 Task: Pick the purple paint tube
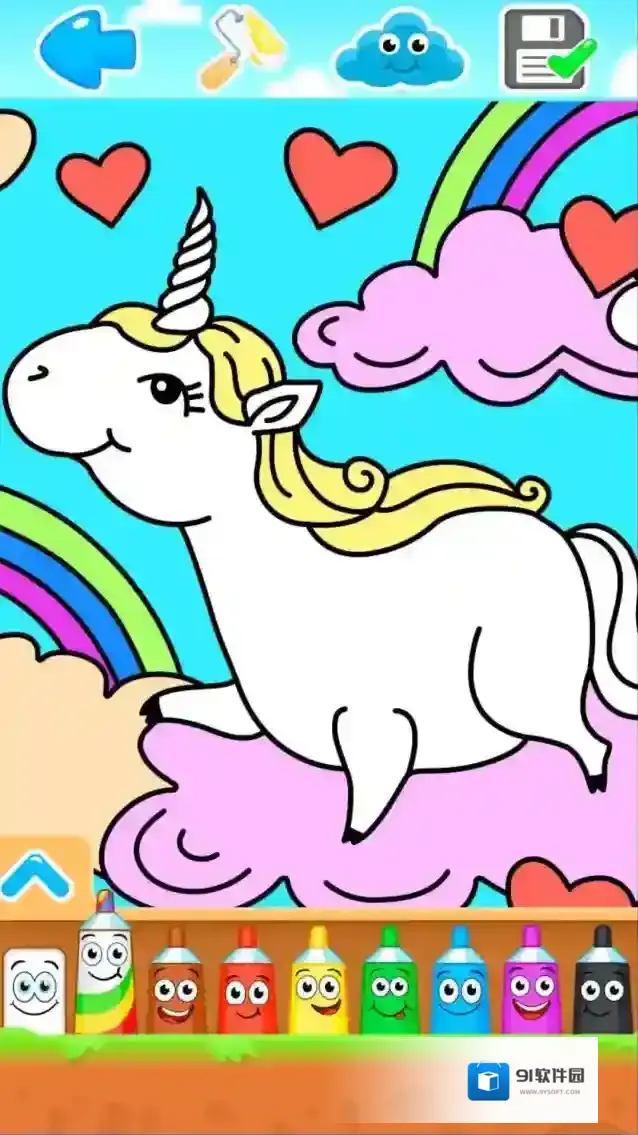click(x=530, y=985)
